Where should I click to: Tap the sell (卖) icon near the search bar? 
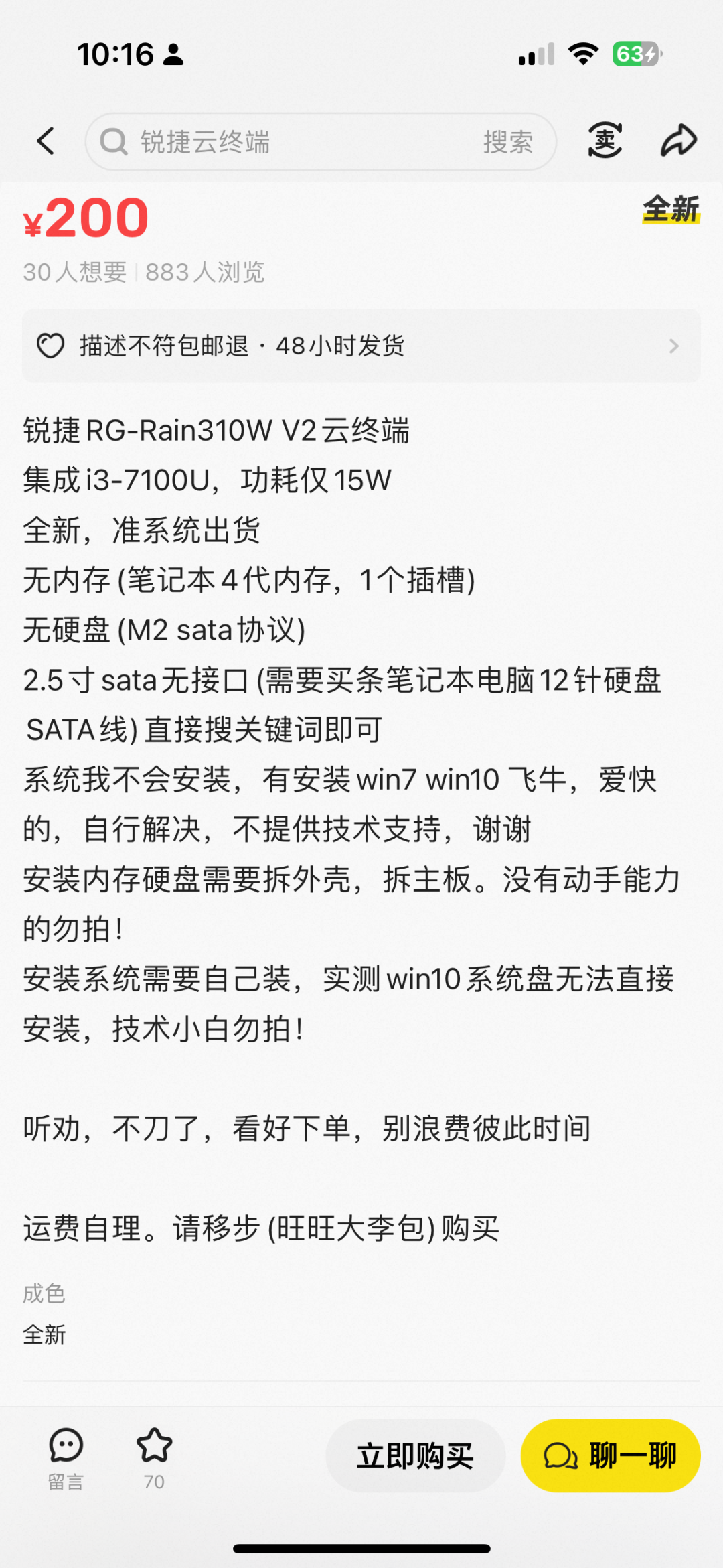pyautogui.click(x=603, y=141)
